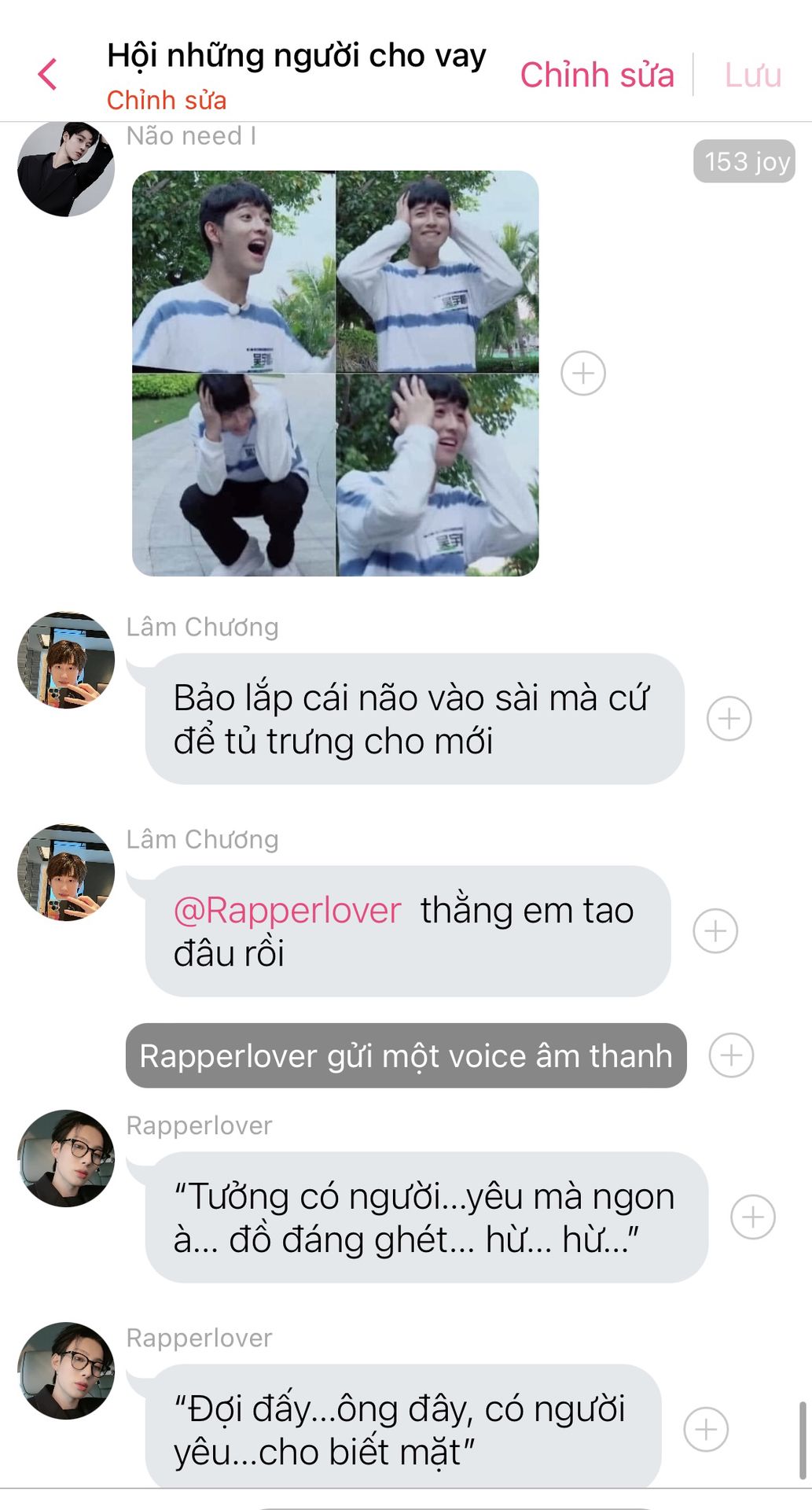Open the four-photo collage message
812x1510 pixels.
click(336, 373)
